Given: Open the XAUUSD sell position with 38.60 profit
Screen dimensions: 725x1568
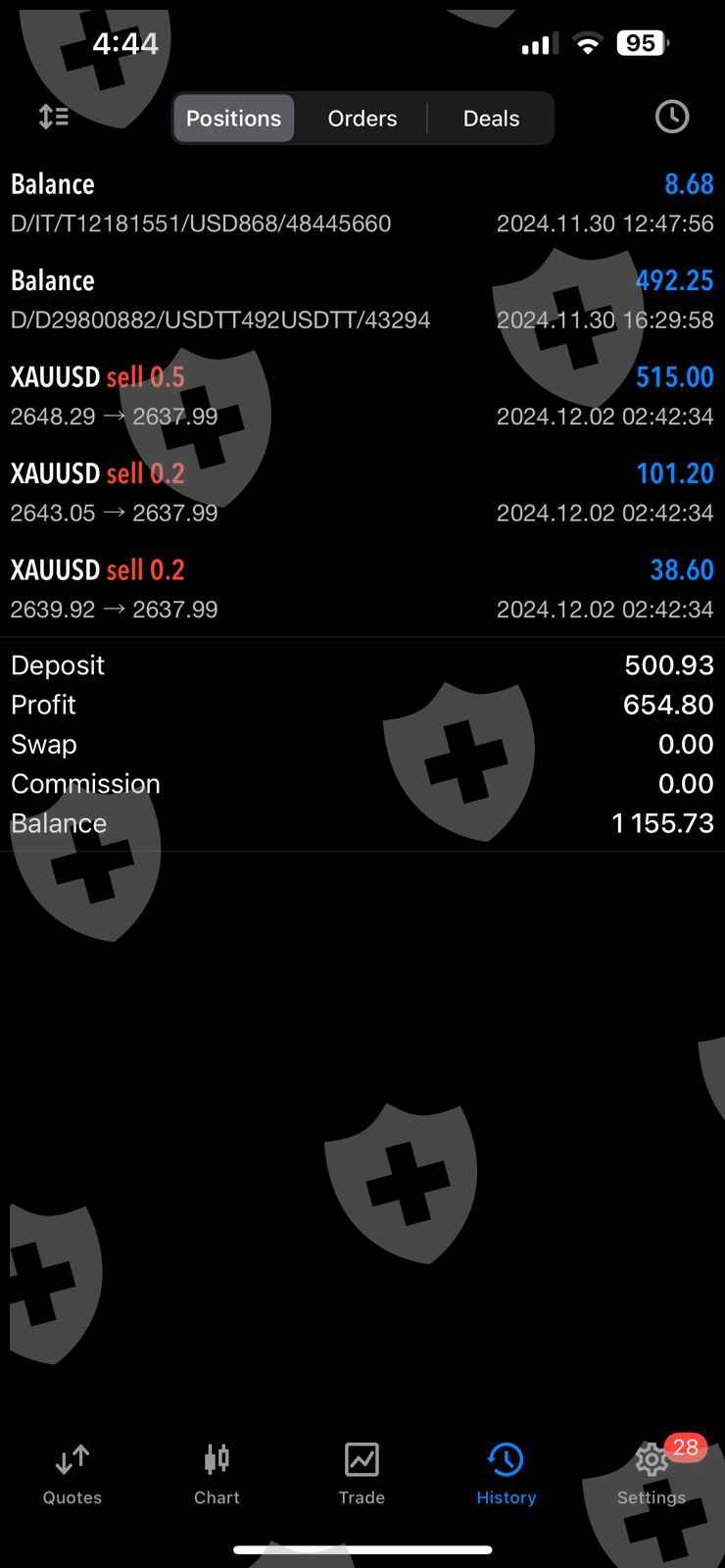Looking at the screenshot, I should pyautogui.click(x=362, y=589).
